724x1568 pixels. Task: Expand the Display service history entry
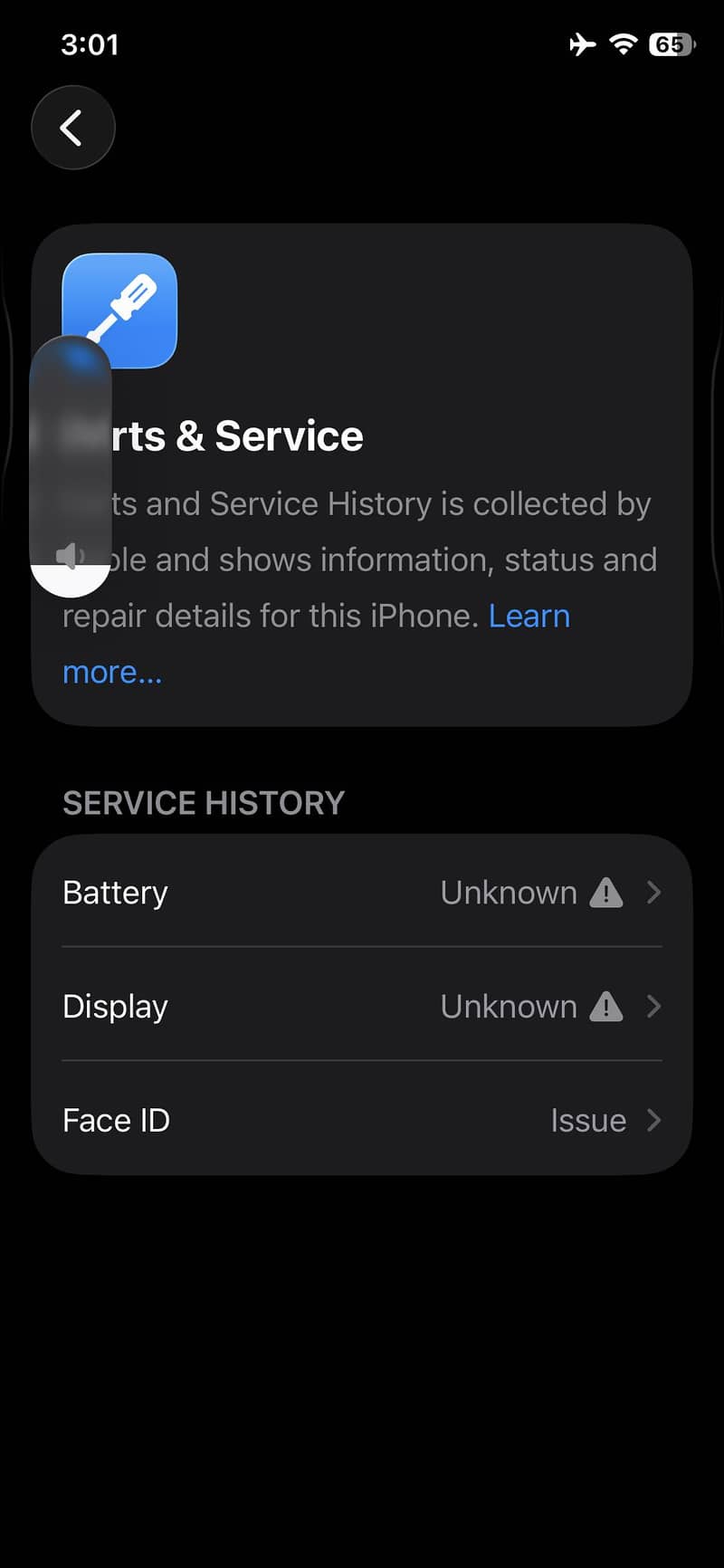pyautogui.click(x=654, y=1006)
